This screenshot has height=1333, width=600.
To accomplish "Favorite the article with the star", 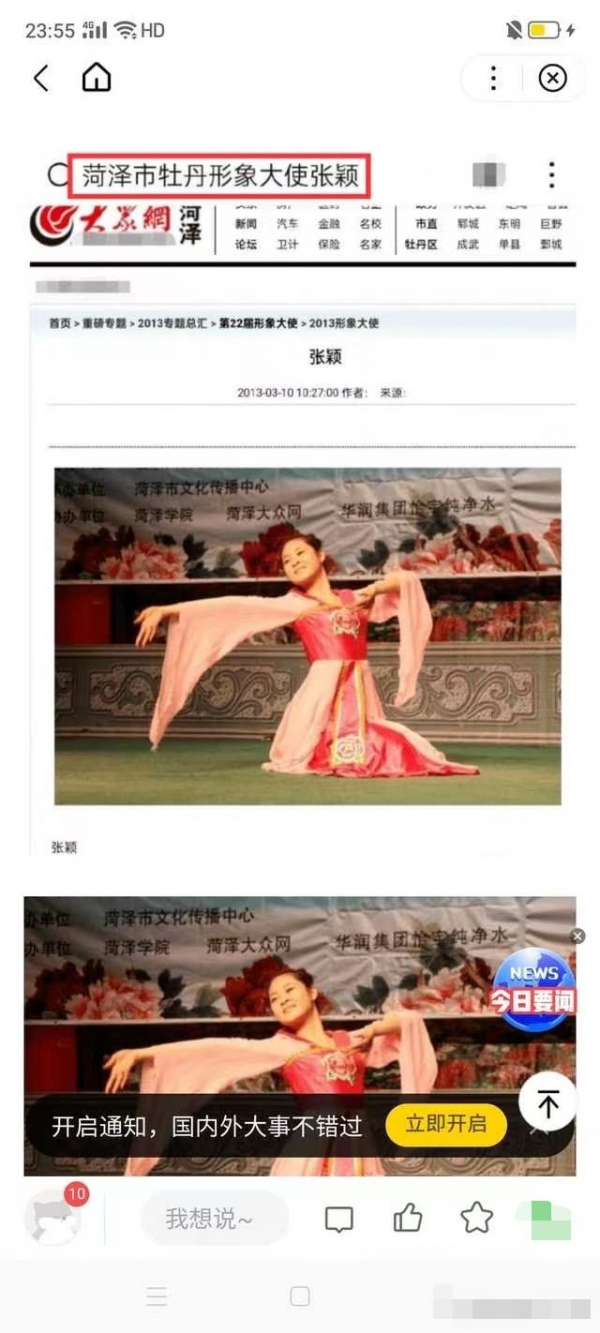I will click(476, 1218).
